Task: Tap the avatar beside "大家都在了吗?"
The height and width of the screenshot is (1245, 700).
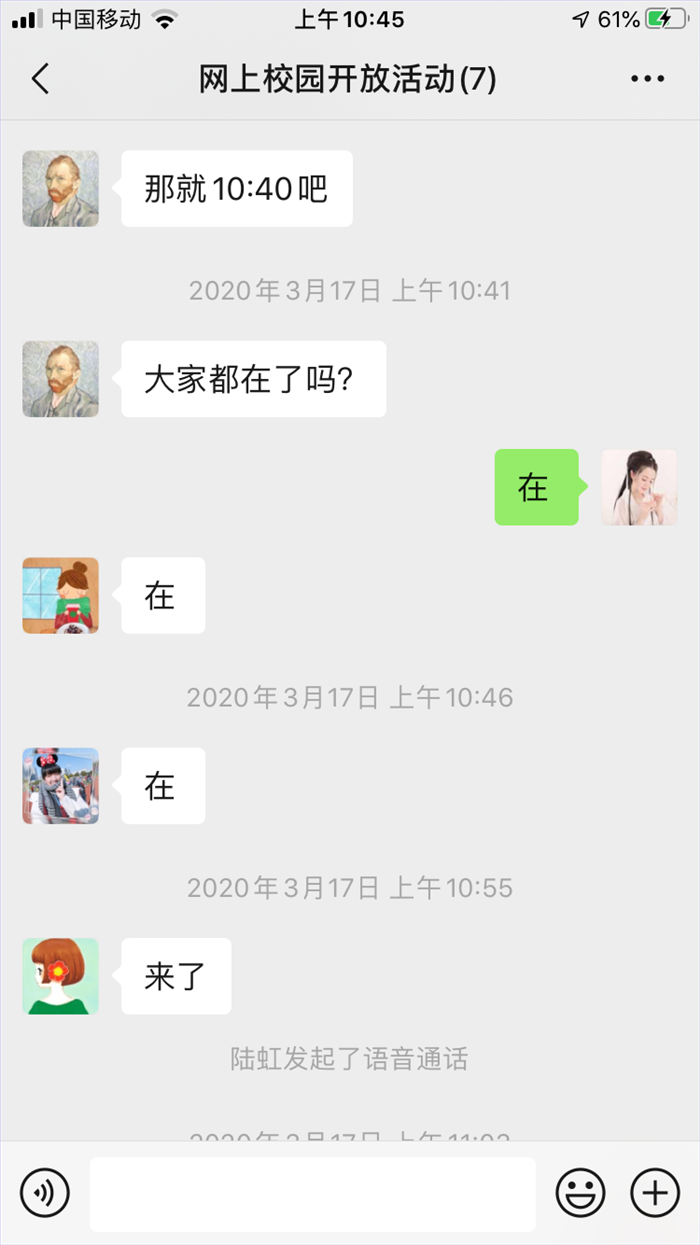Action: click(61, 379)
